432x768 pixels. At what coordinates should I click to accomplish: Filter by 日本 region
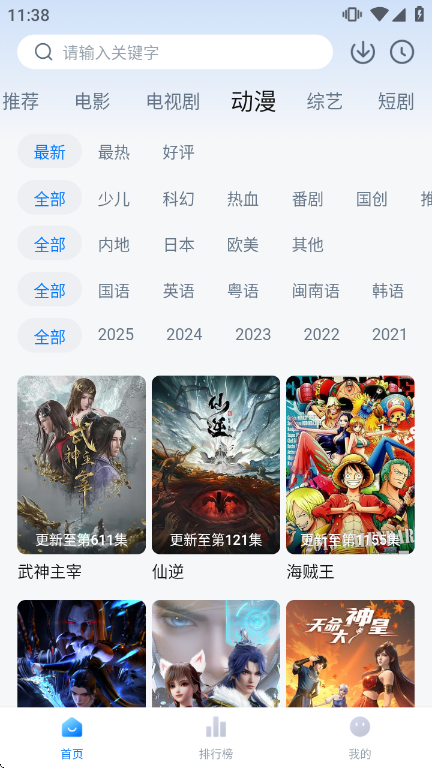pos(178,245)
